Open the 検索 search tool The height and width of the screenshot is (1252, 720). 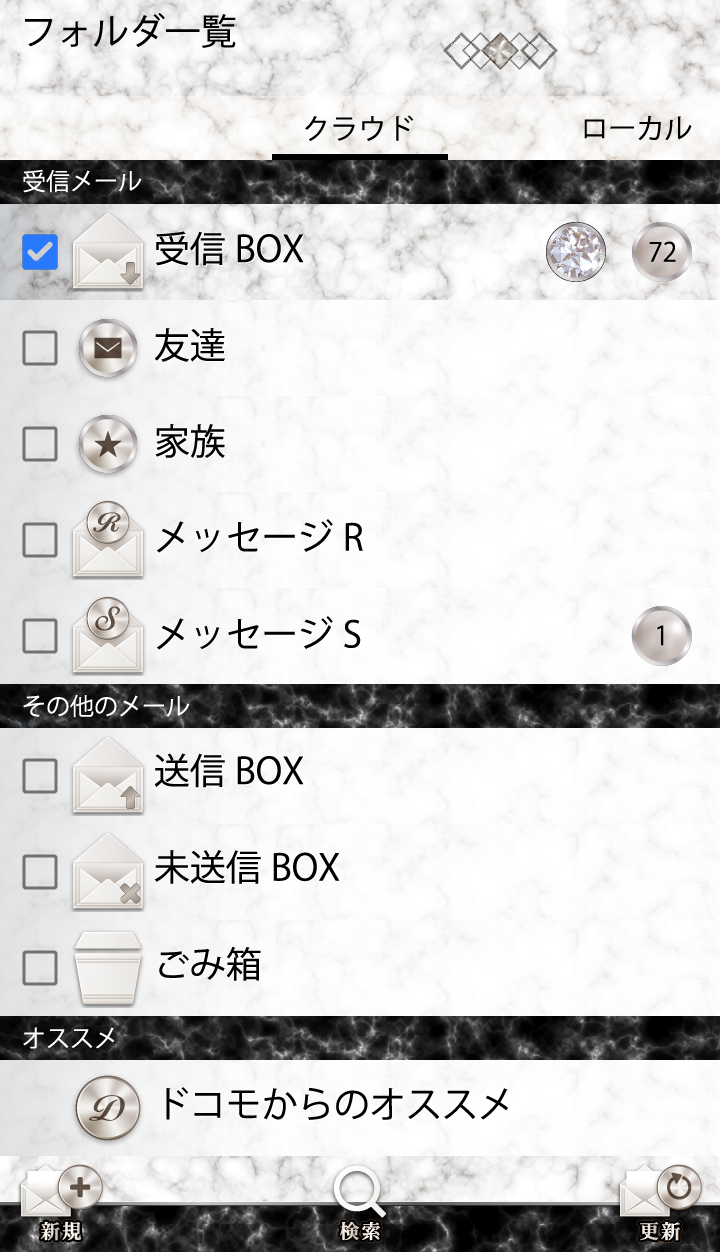coord(359,1205)
